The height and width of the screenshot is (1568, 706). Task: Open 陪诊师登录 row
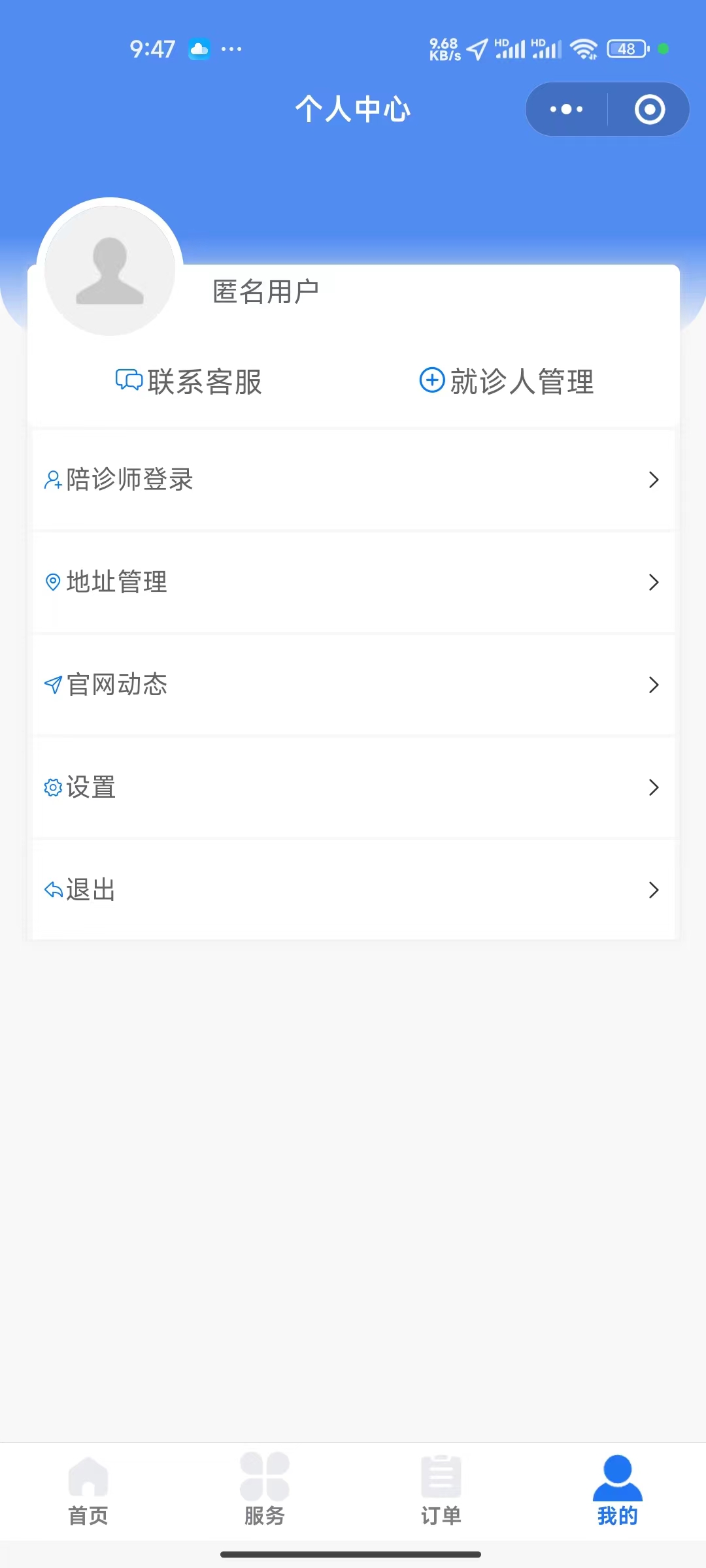pos(354,480)
